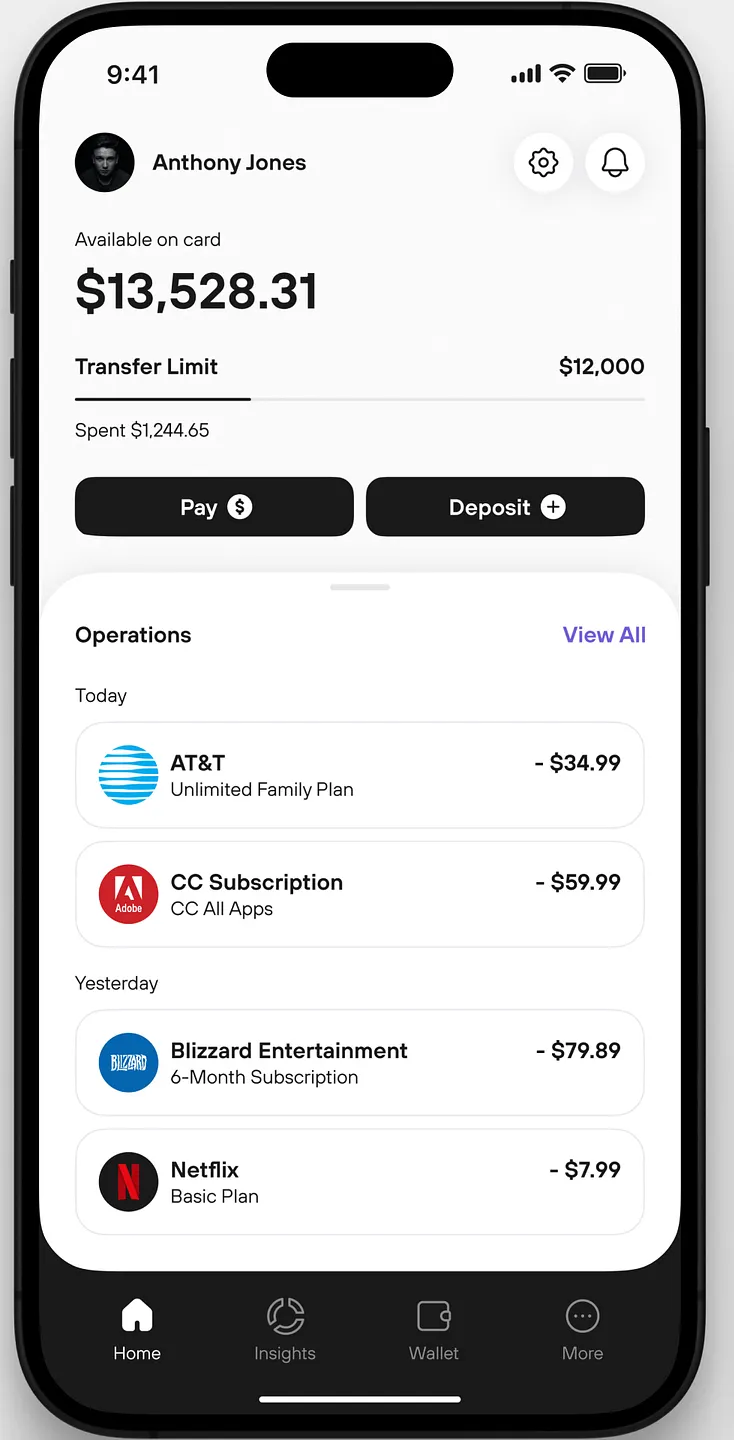
Task: Tap the Deposit button
Action: tap(505, 507)
